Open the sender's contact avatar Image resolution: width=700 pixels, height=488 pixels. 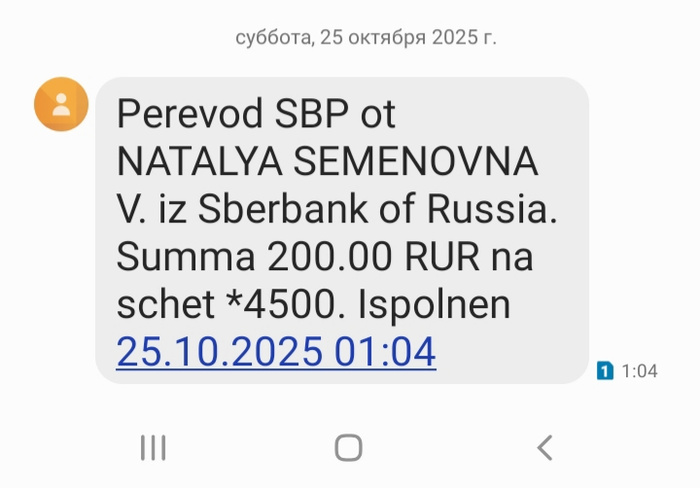click(61, 104)
